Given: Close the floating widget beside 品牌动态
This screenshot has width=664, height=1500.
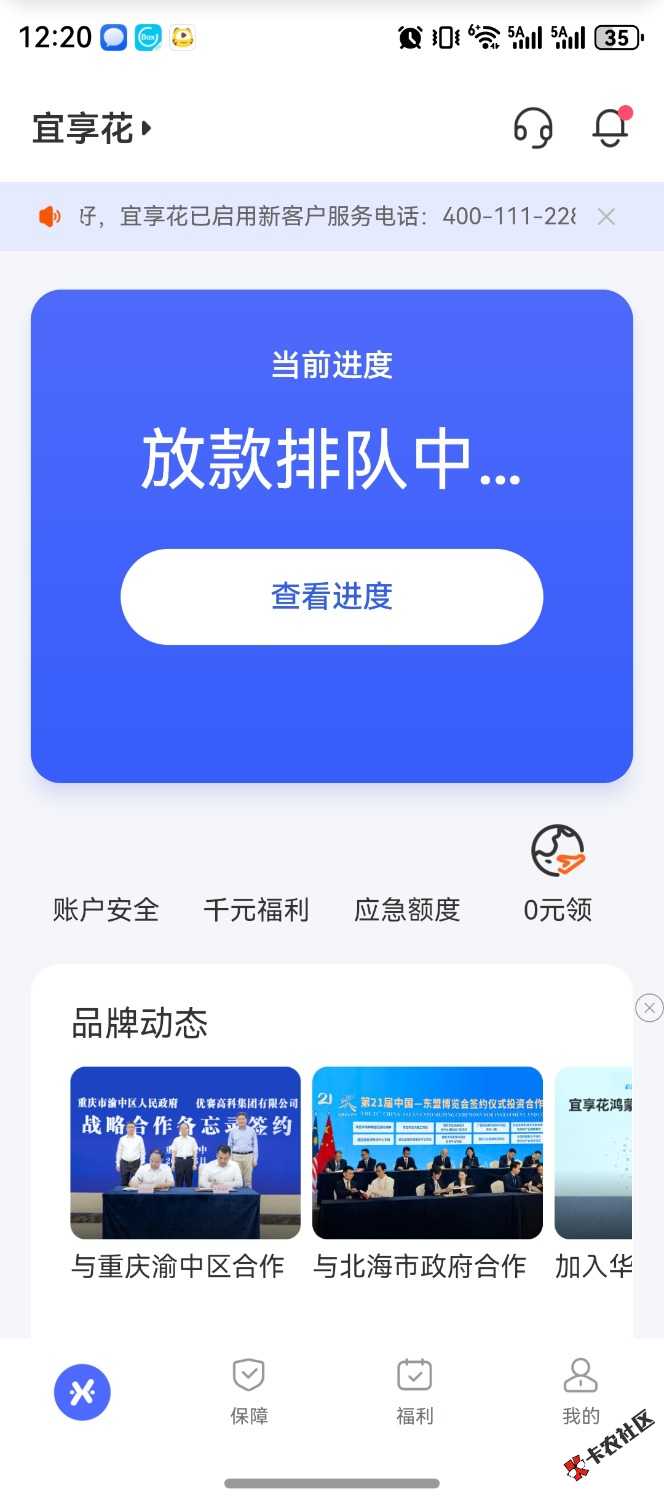Looking at the screenshot, I should pyautogui.click(x=649, y=1008).
